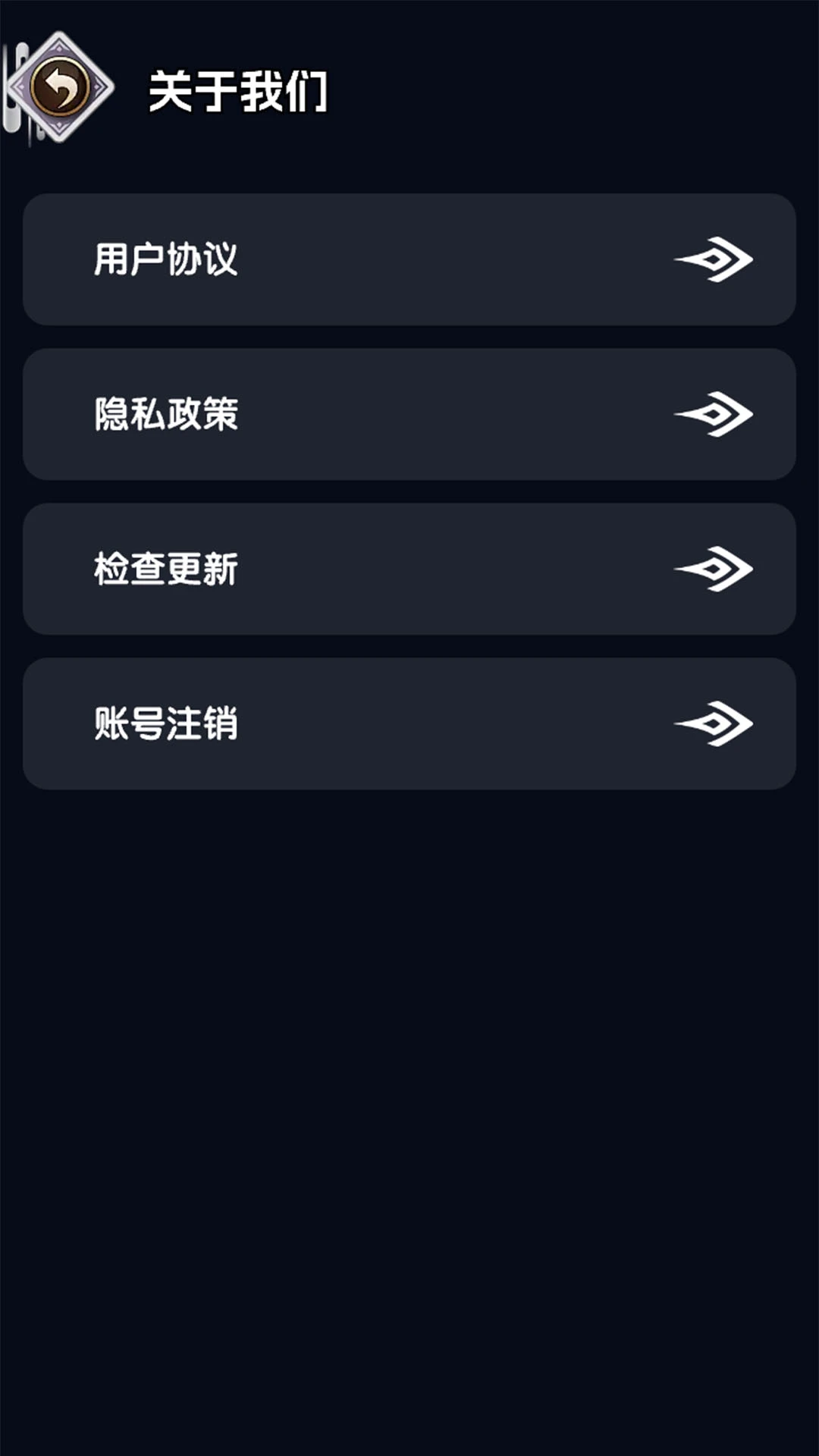Open the 用户协议 user agreement page
The image size is (819, 1456).
point(409,260)
